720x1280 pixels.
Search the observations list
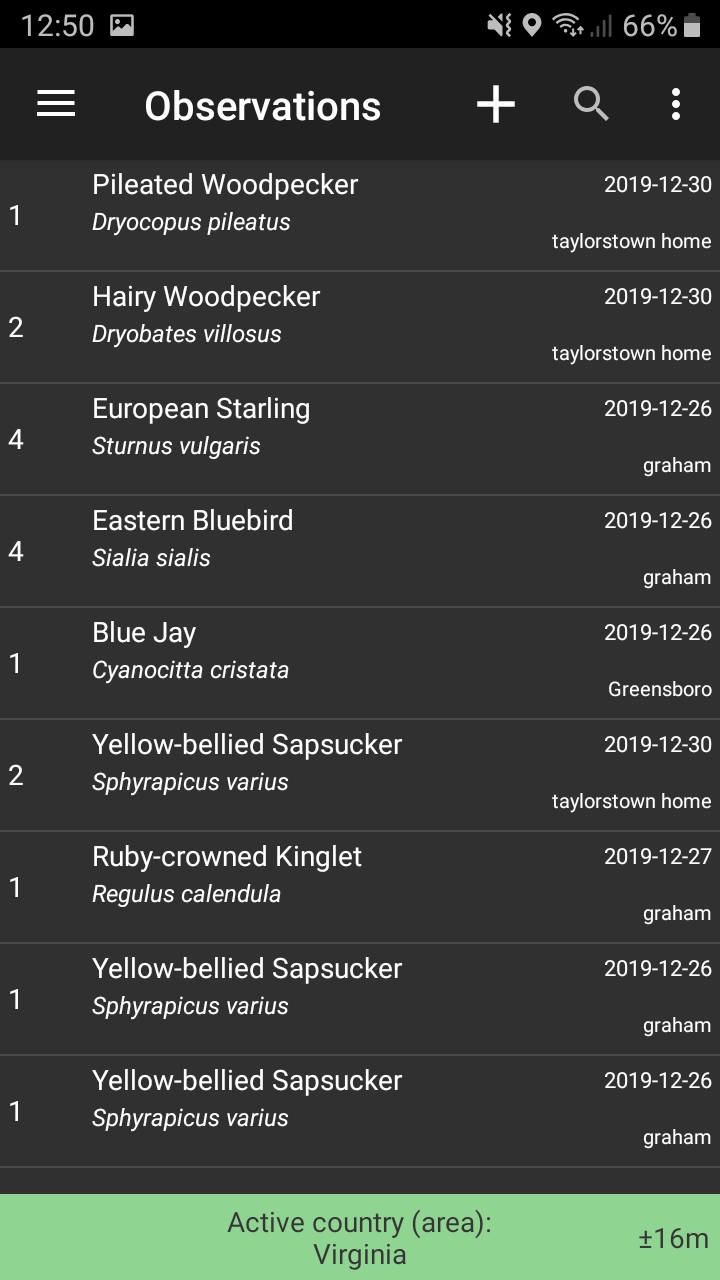591,104
